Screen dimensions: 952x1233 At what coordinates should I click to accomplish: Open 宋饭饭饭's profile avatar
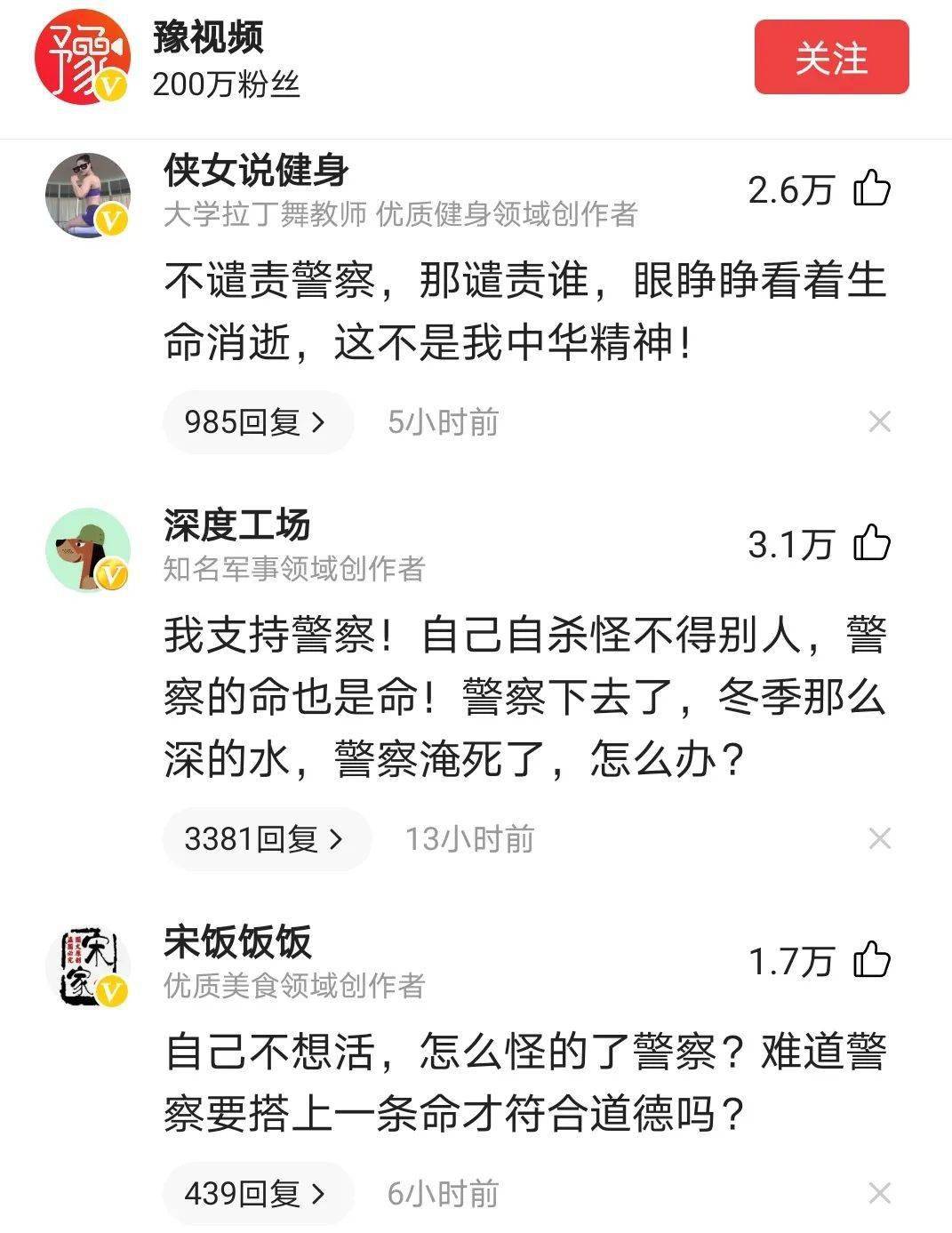(87, 967)
